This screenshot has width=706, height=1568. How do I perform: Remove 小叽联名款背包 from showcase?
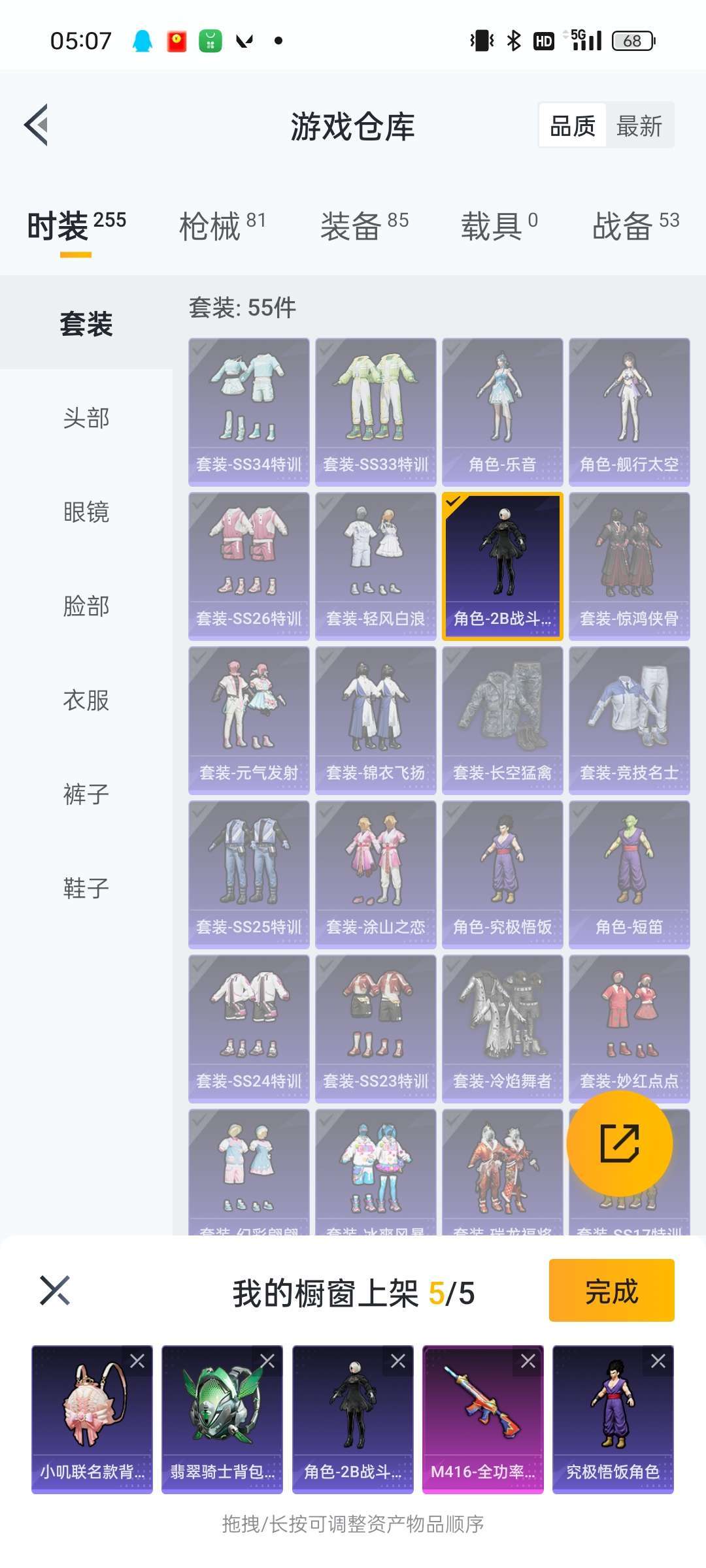click(137, 1361)
